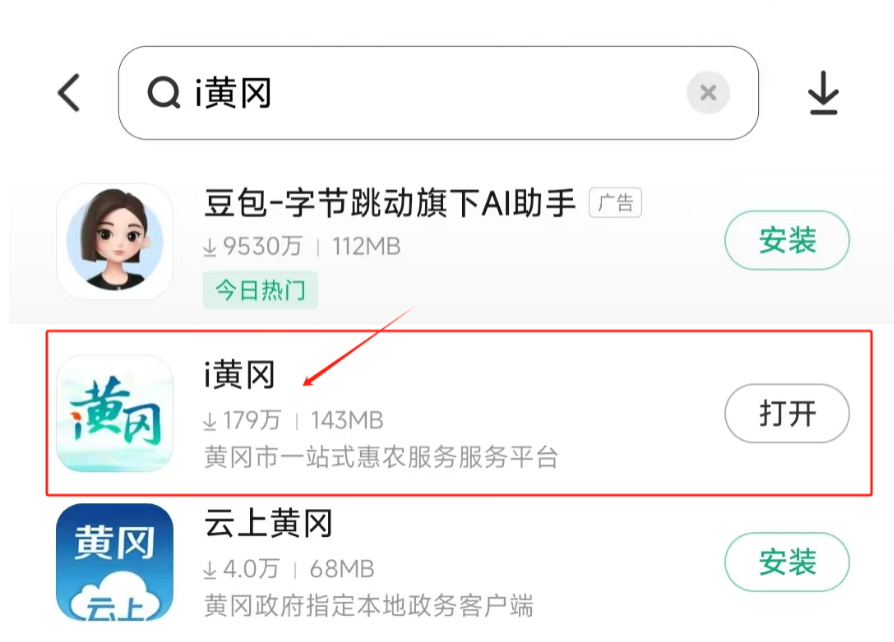View the 豆包 app listing details
This screenshot has width=894, height=642.
coord(390,205)
